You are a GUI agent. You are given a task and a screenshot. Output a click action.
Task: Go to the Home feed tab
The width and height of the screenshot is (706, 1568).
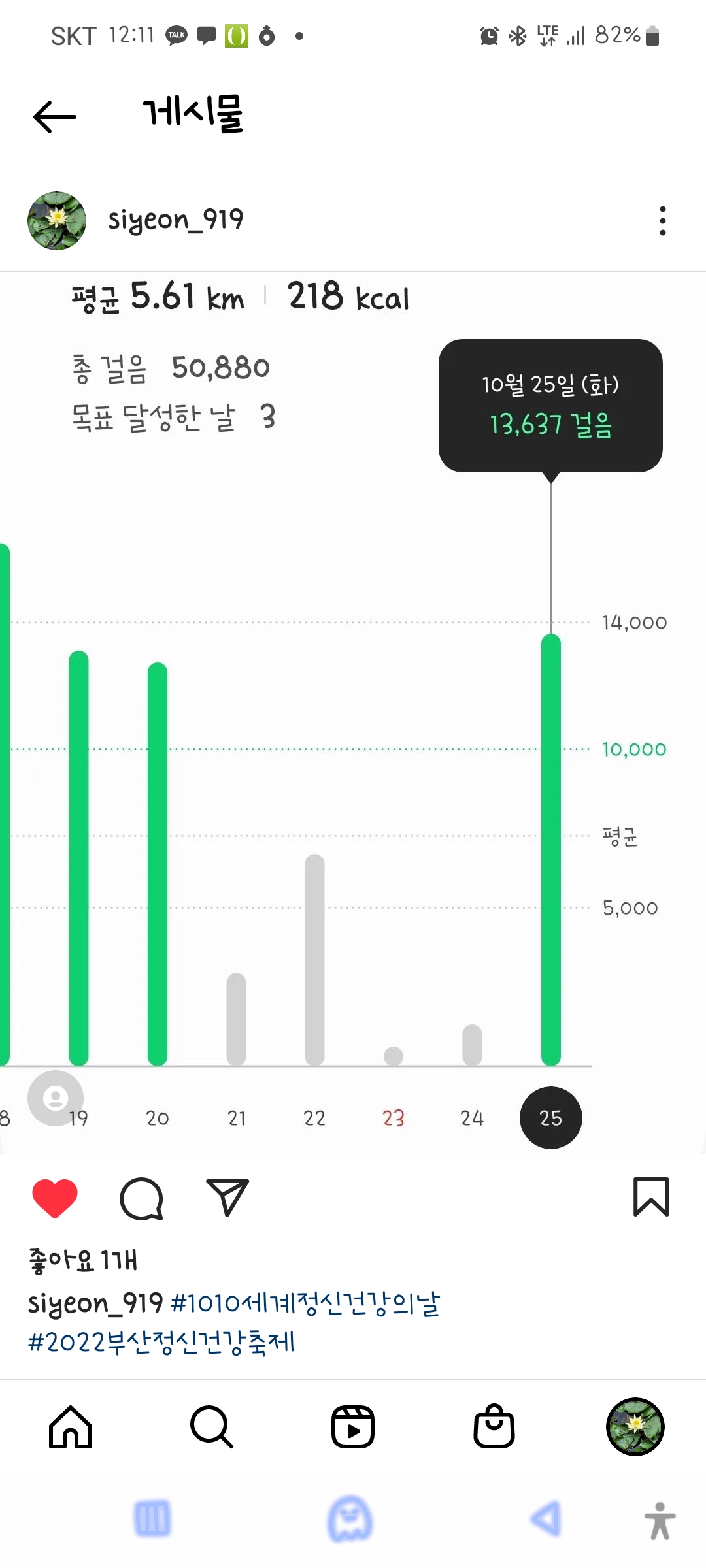[71, 1427]
